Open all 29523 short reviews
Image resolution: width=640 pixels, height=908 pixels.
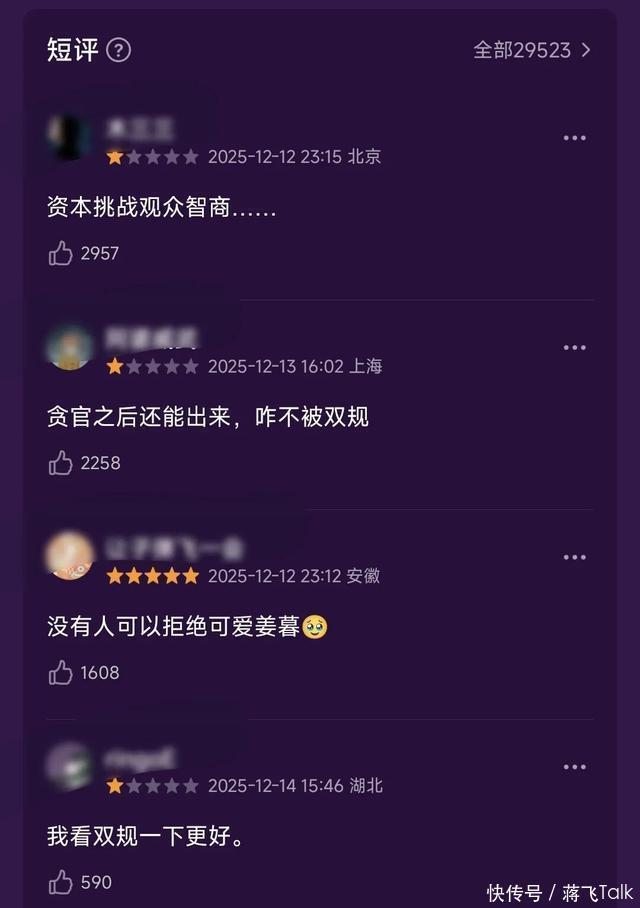(x=532, y=50)
